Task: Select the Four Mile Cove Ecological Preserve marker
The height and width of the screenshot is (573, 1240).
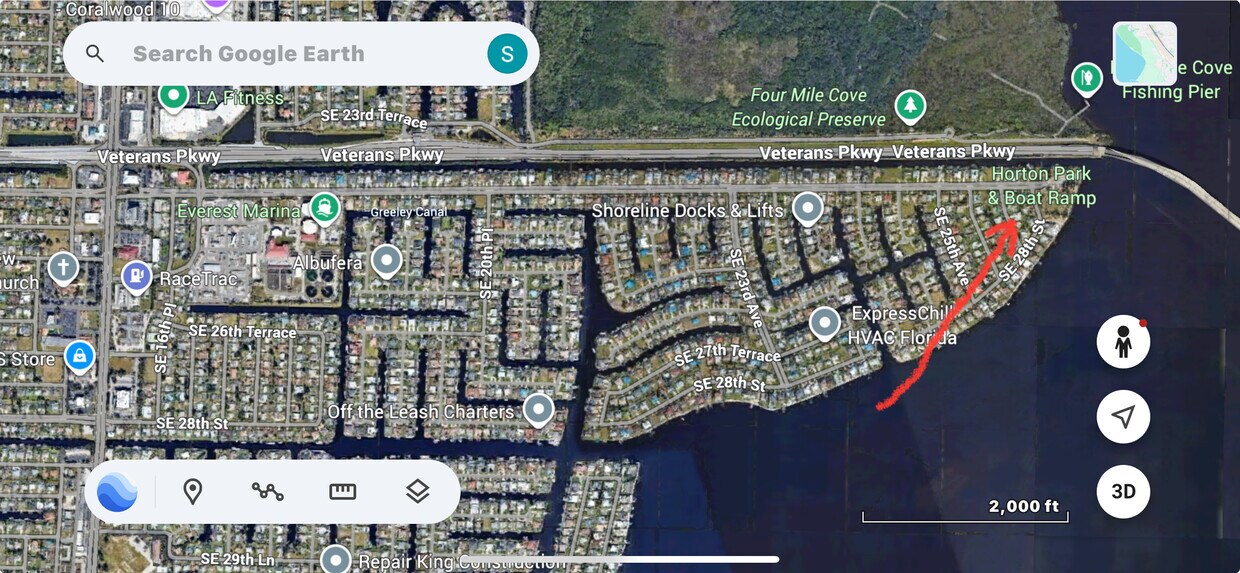Action: [910, 105]
